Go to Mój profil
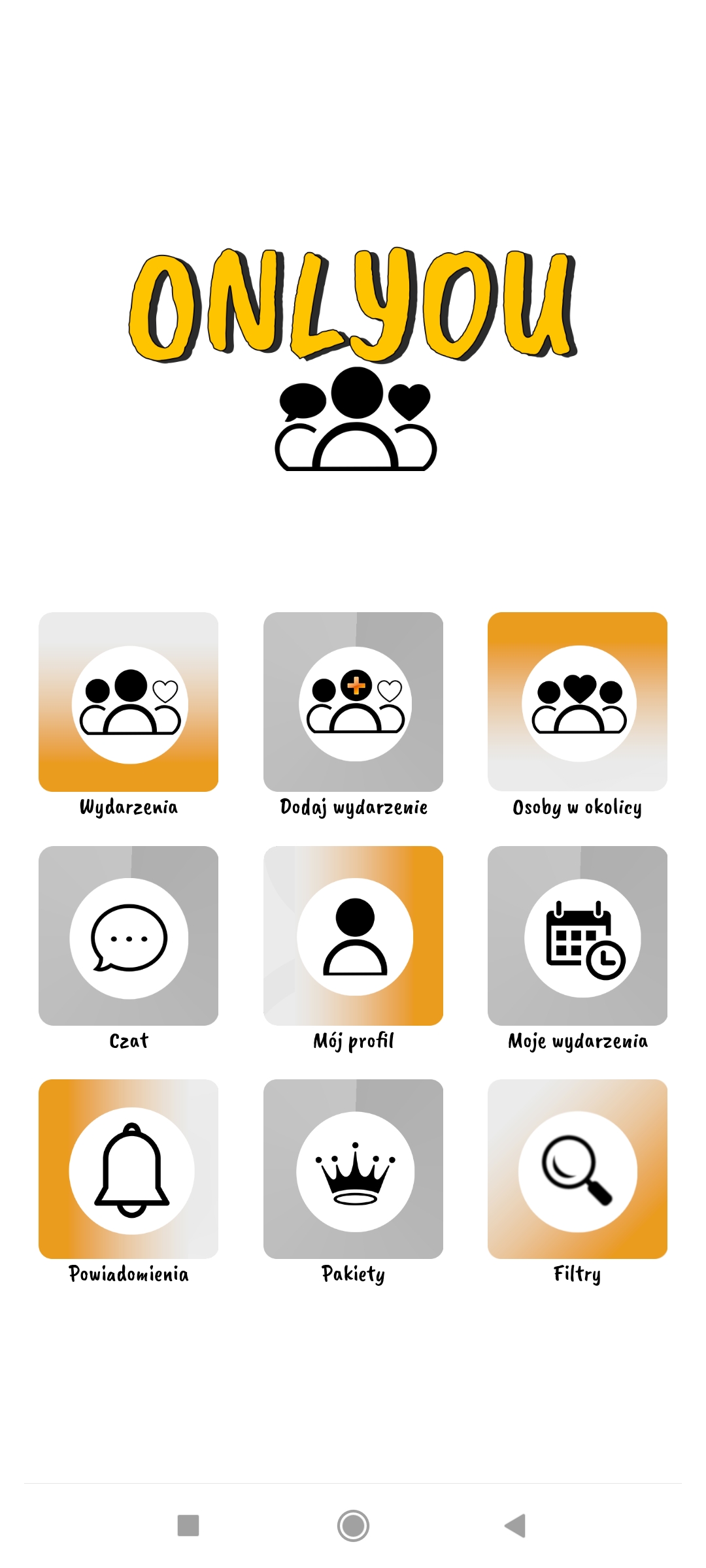This screenshot has height=1568, width=706. point(353,936)
